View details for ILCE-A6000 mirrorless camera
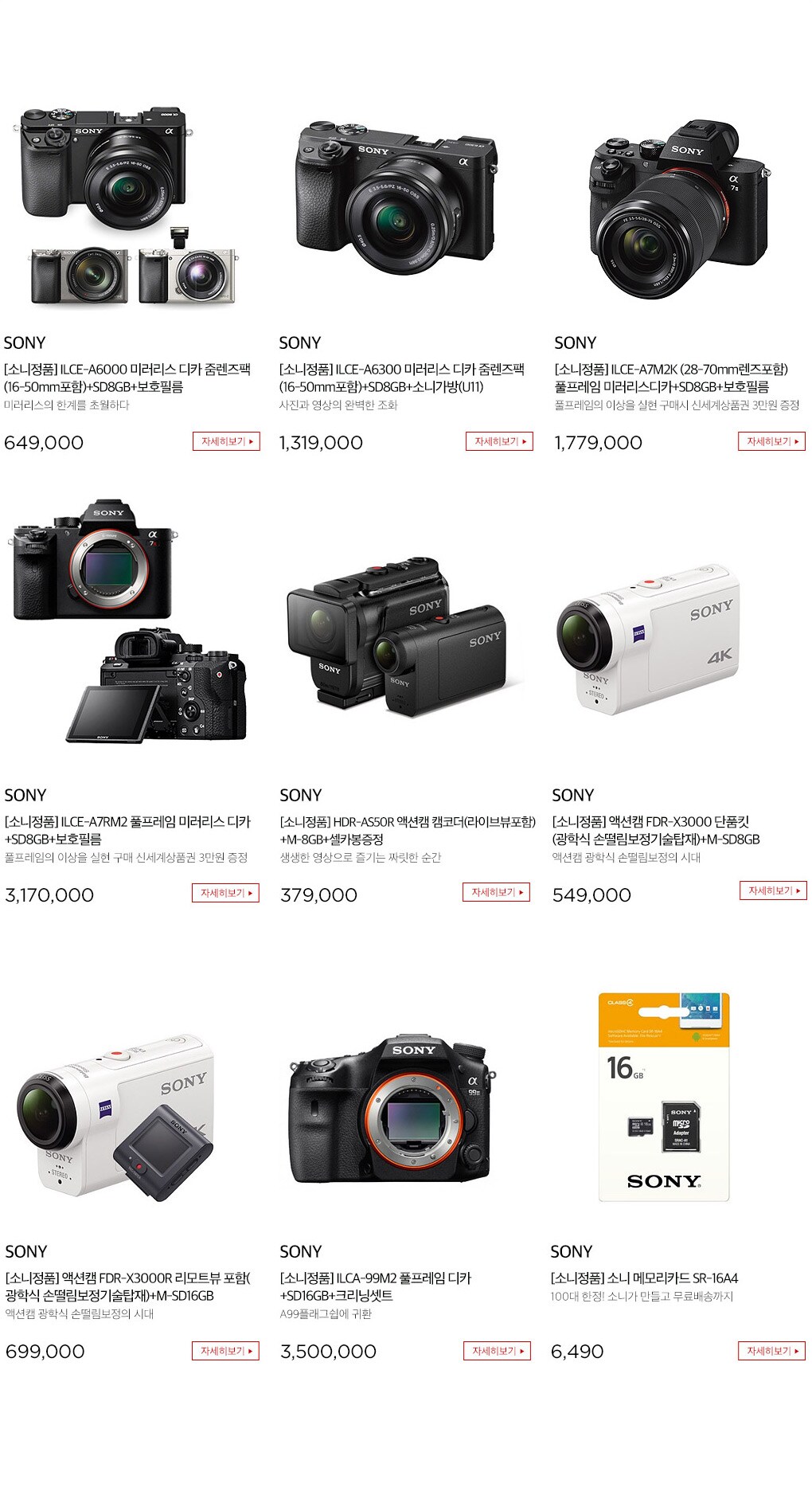Viewport: 812px width, 1499px height. point(226,441)
